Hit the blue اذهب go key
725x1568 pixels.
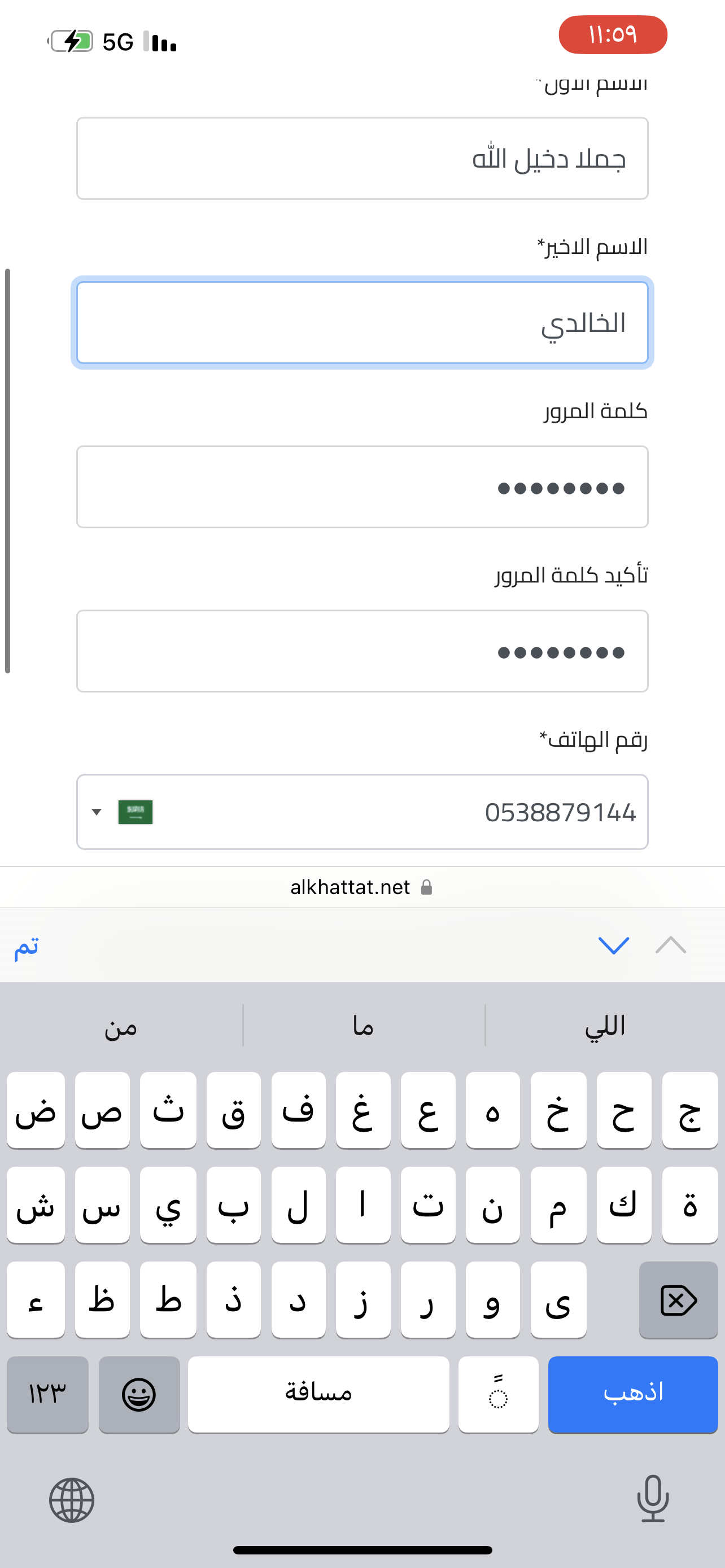(633, 1395)
